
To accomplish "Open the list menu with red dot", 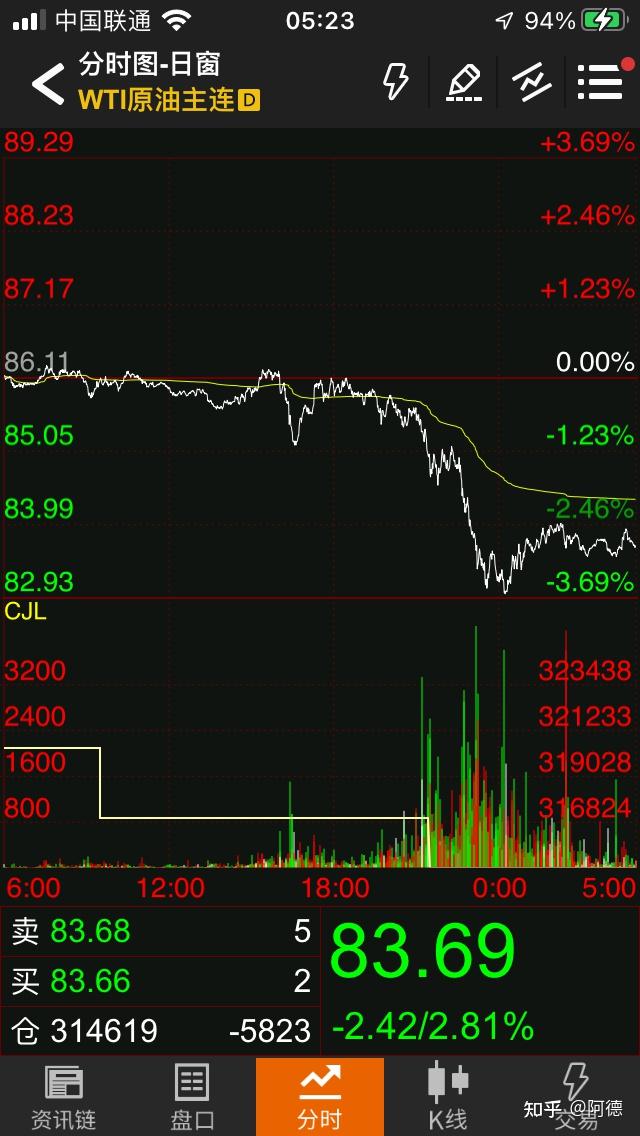I will pos(601,82).
